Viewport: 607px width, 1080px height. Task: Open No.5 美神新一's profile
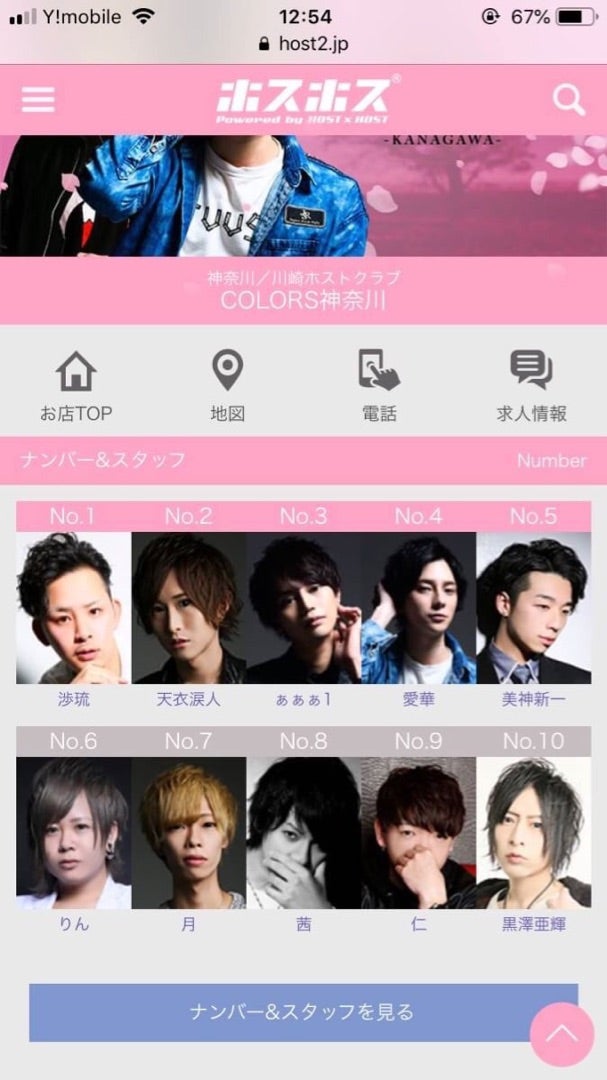[x=533, y=608]
